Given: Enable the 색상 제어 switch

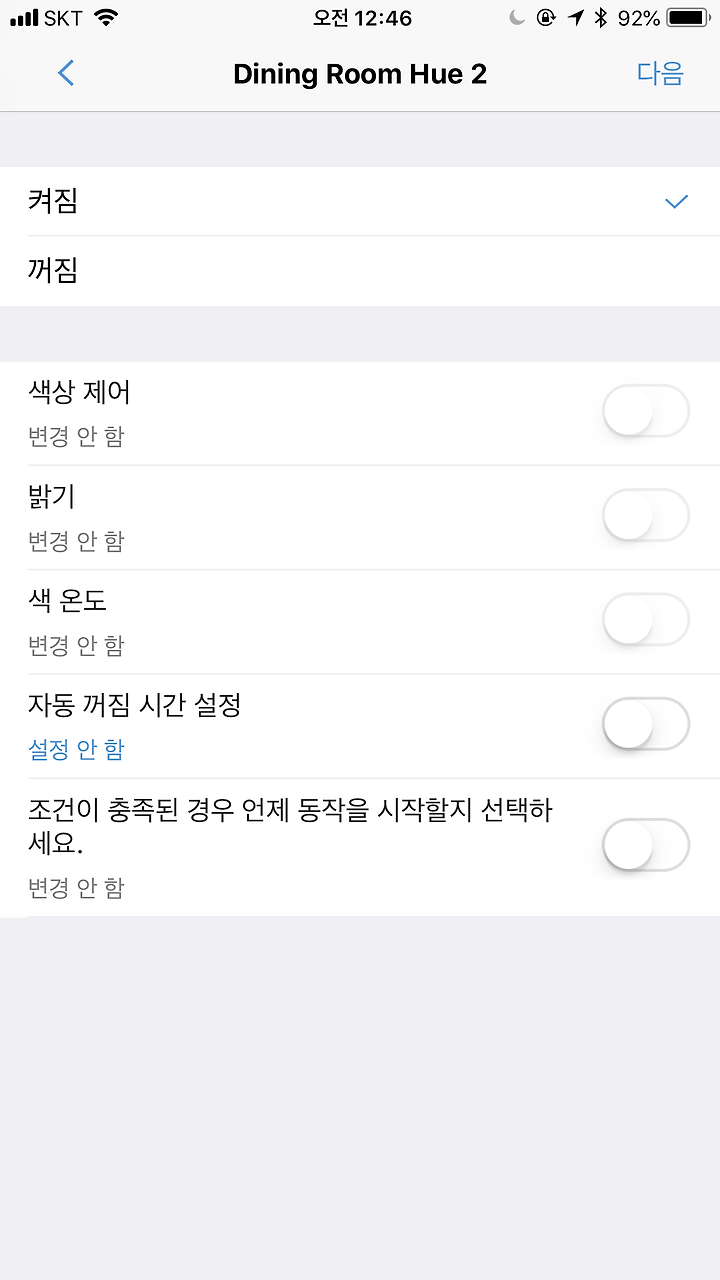Looking at the screenshot, I should pos(646,411).
